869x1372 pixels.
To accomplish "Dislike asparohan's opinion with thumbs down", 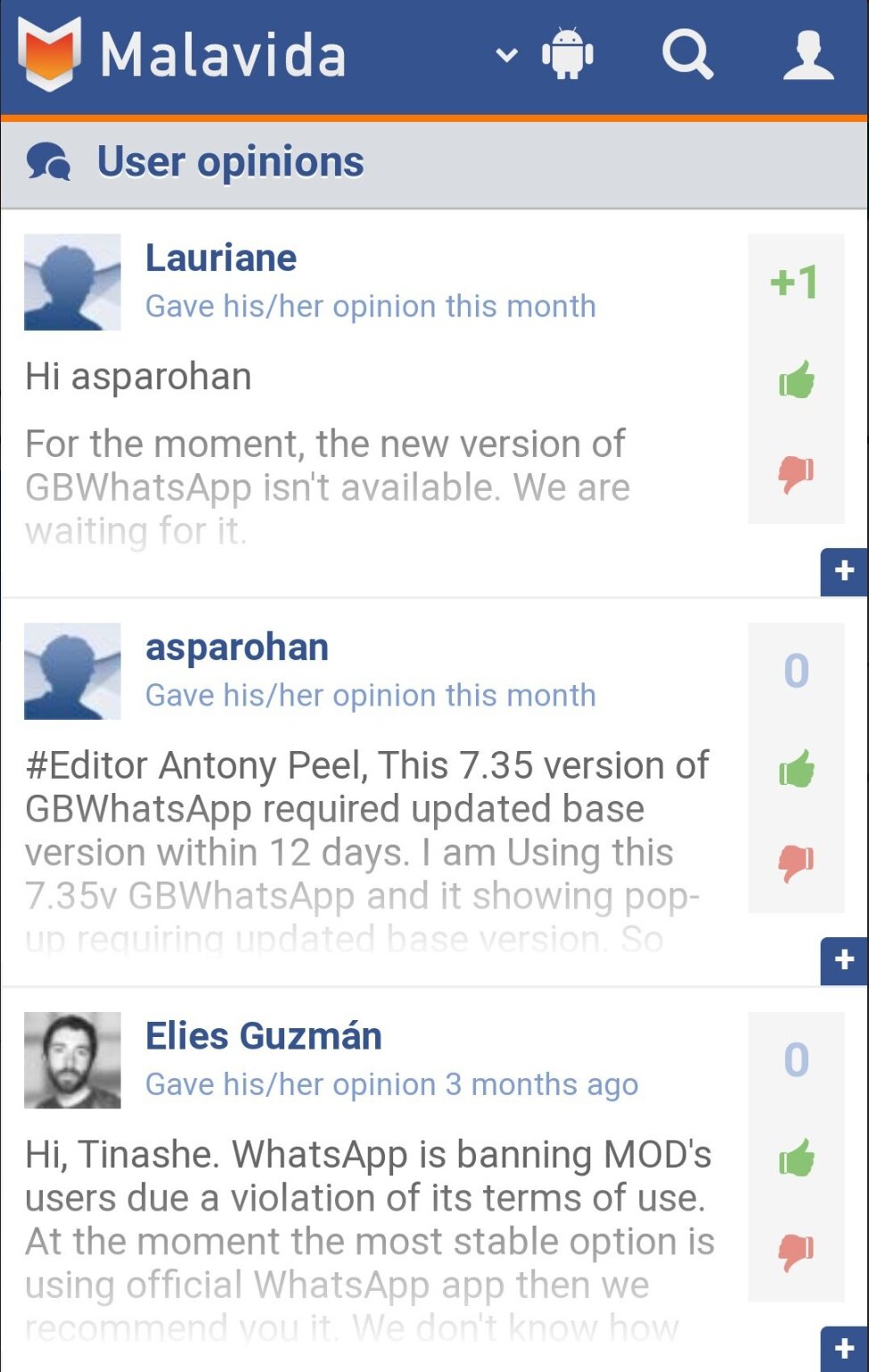I will click(796, 862).
